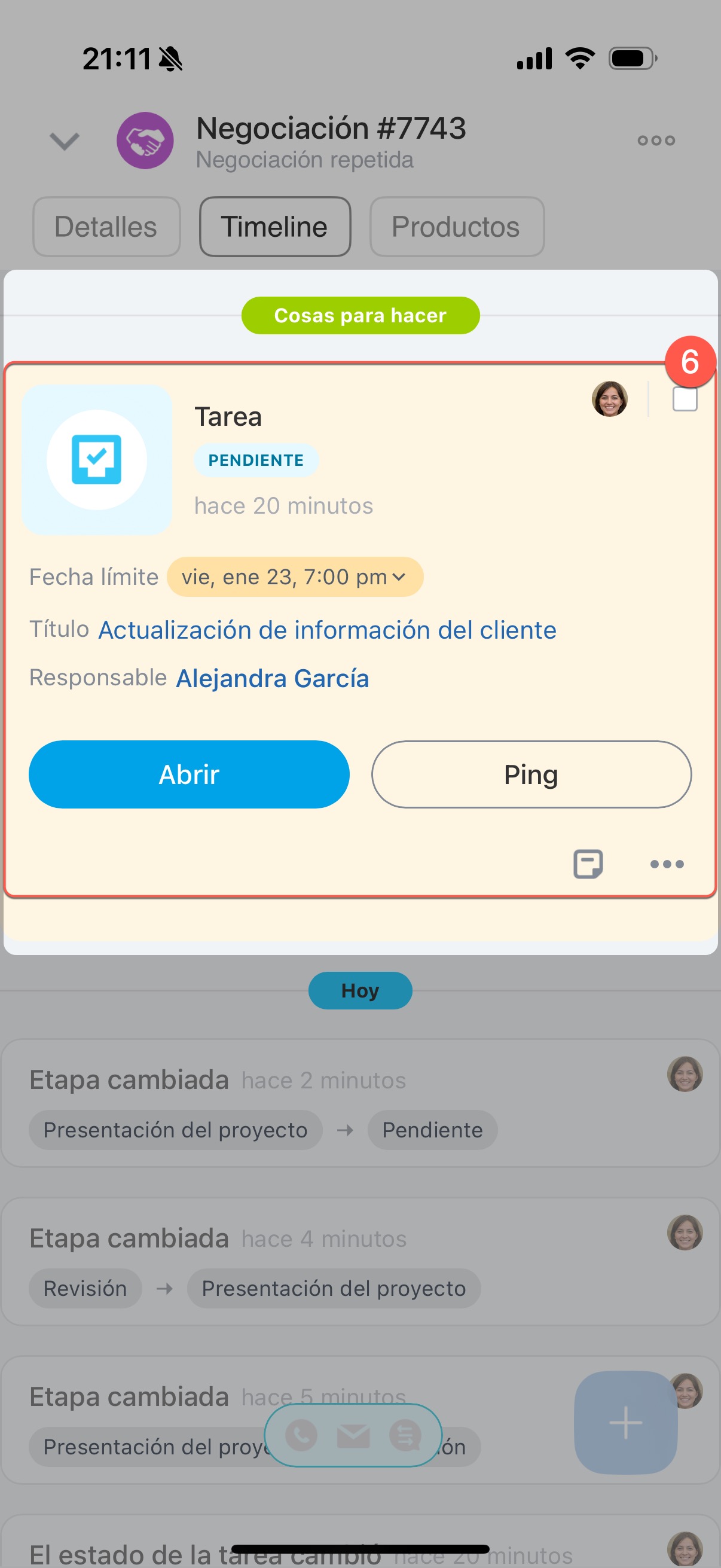Start a phone call from the floating bar
The image size is (721, 1568).
click(301, 1435)
